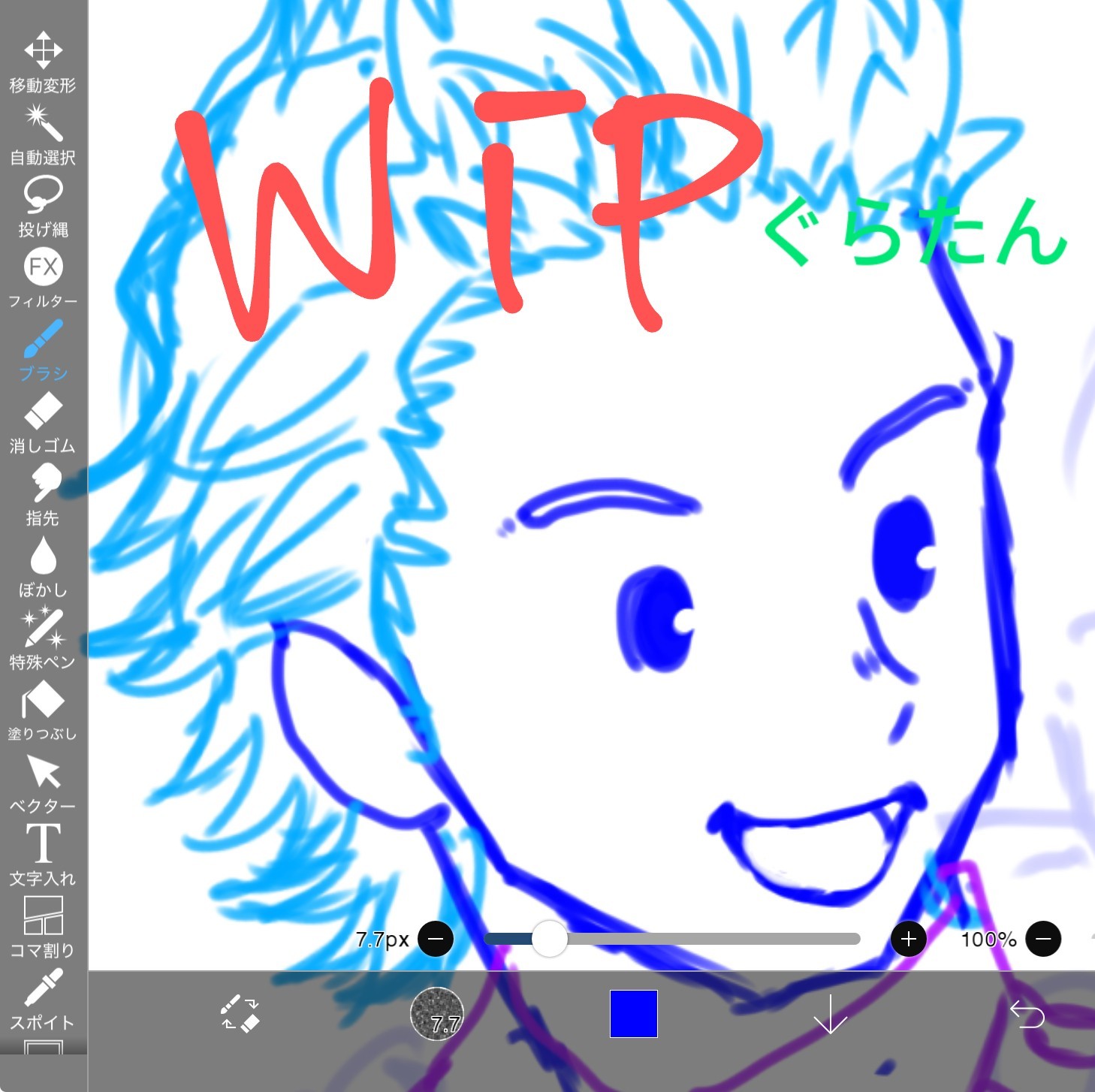
Task: Open the blue color swatch picker
Action: [x=633, y=1014]
